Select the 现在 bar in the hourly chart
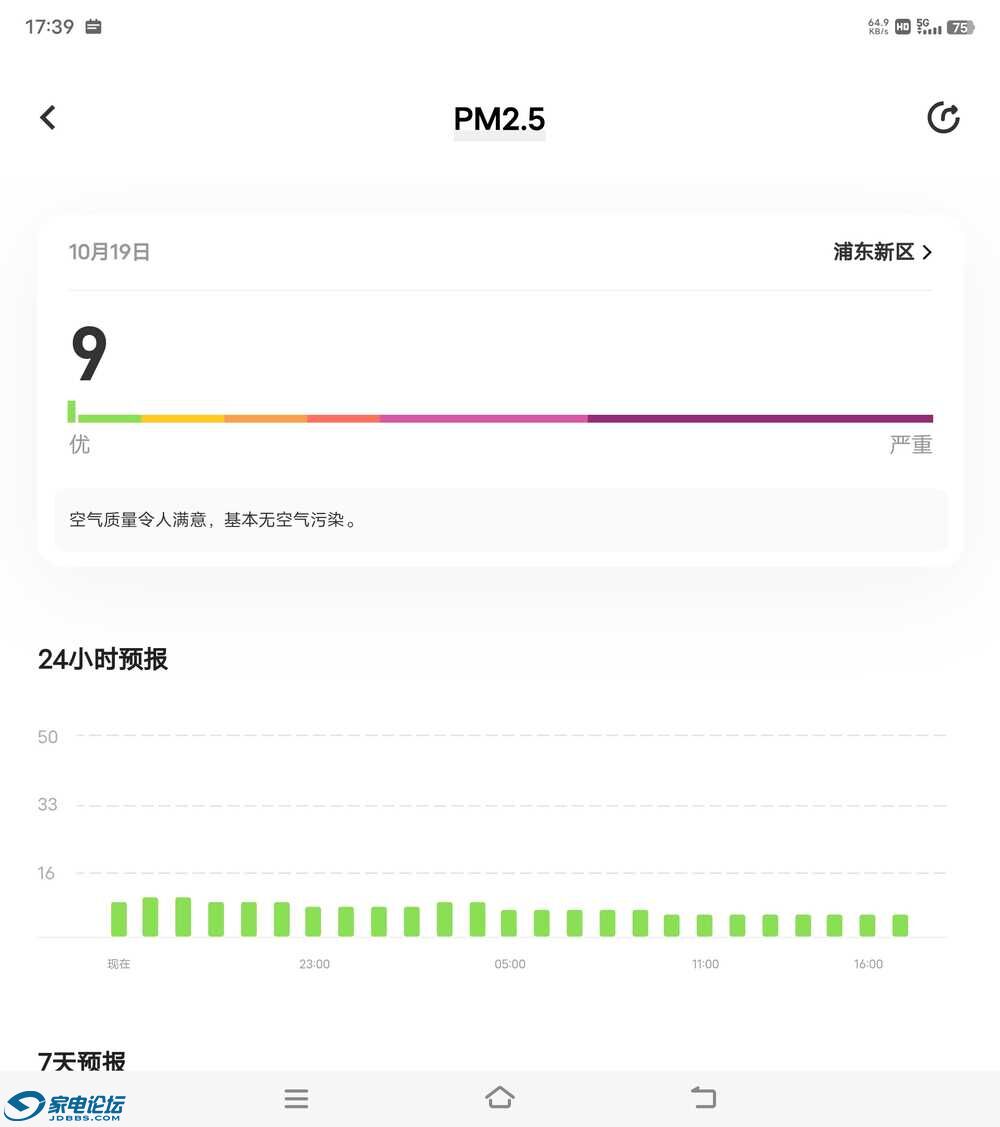Image resolution: width=1000 pixels, height=1127 pixels. click(117, 920)
